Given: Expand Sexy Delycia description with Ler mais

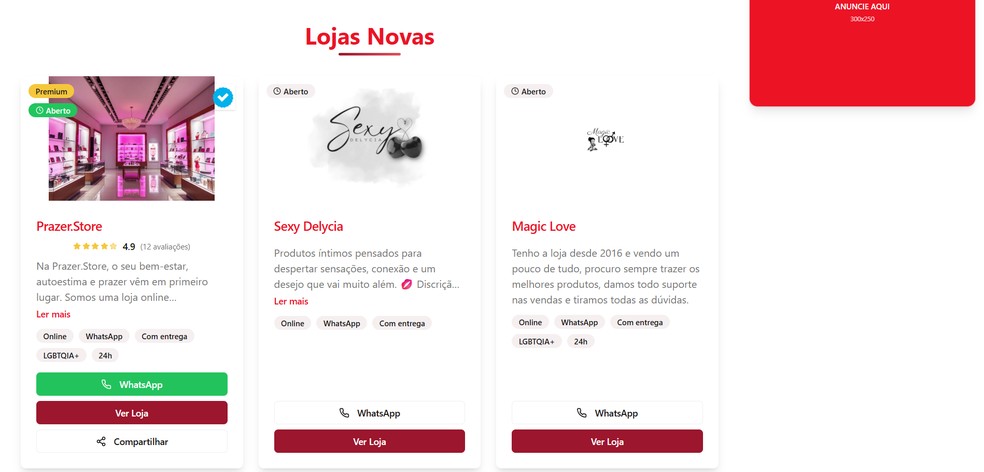Looking at the screenshot, I should click(291, 301).
